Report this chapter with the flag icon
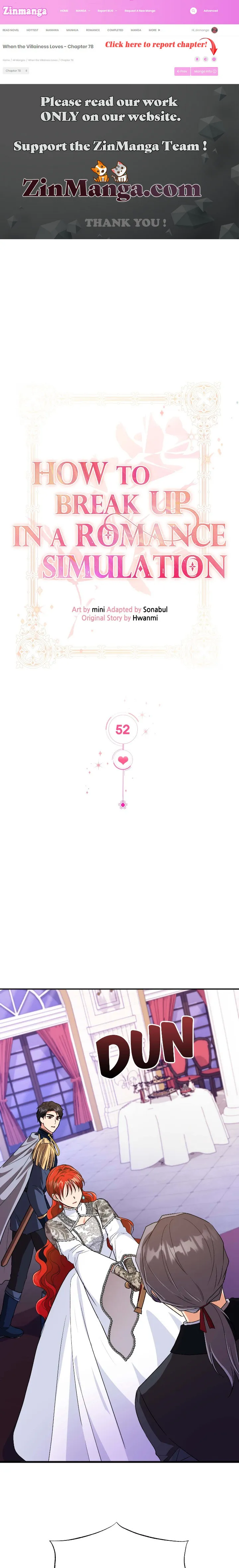Image resolution: width=239 pixels, height=1568 pixels. tap(213, 59)
